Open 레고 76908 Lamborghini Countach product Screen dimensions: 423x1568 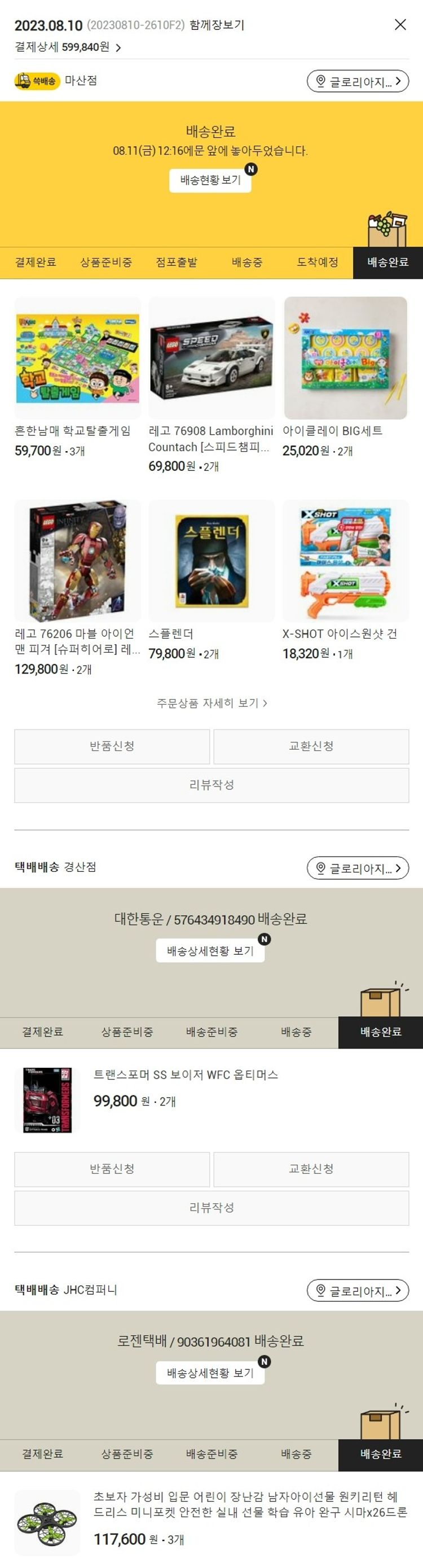211,359
